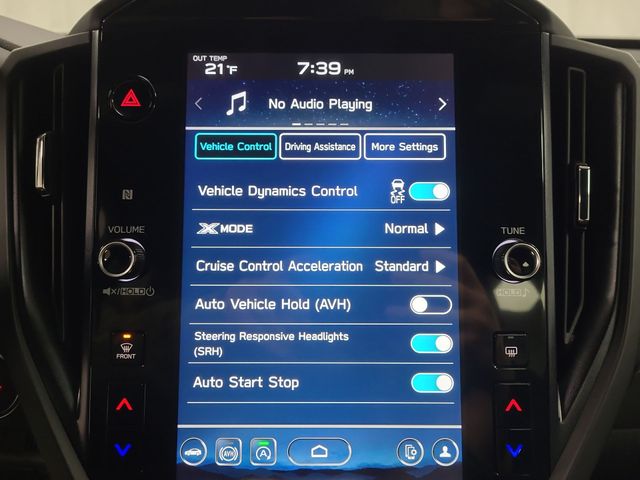This screenshot has width=640, height=480.
Task: Open the No Audio Playing media banner
Action: pyautogui.click(x=318, y=104)
